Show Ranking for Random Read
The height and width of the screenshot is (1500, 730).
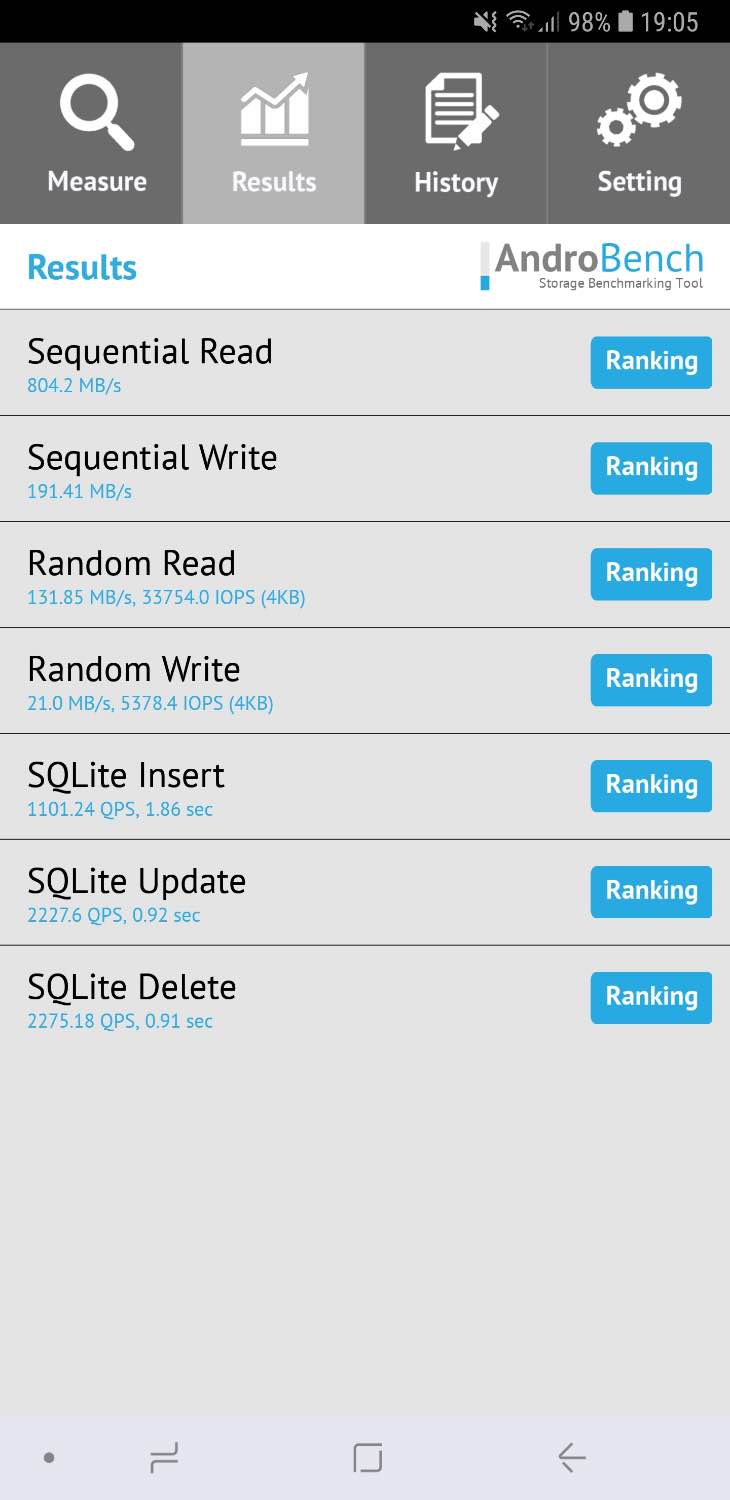tap(651, 574)
